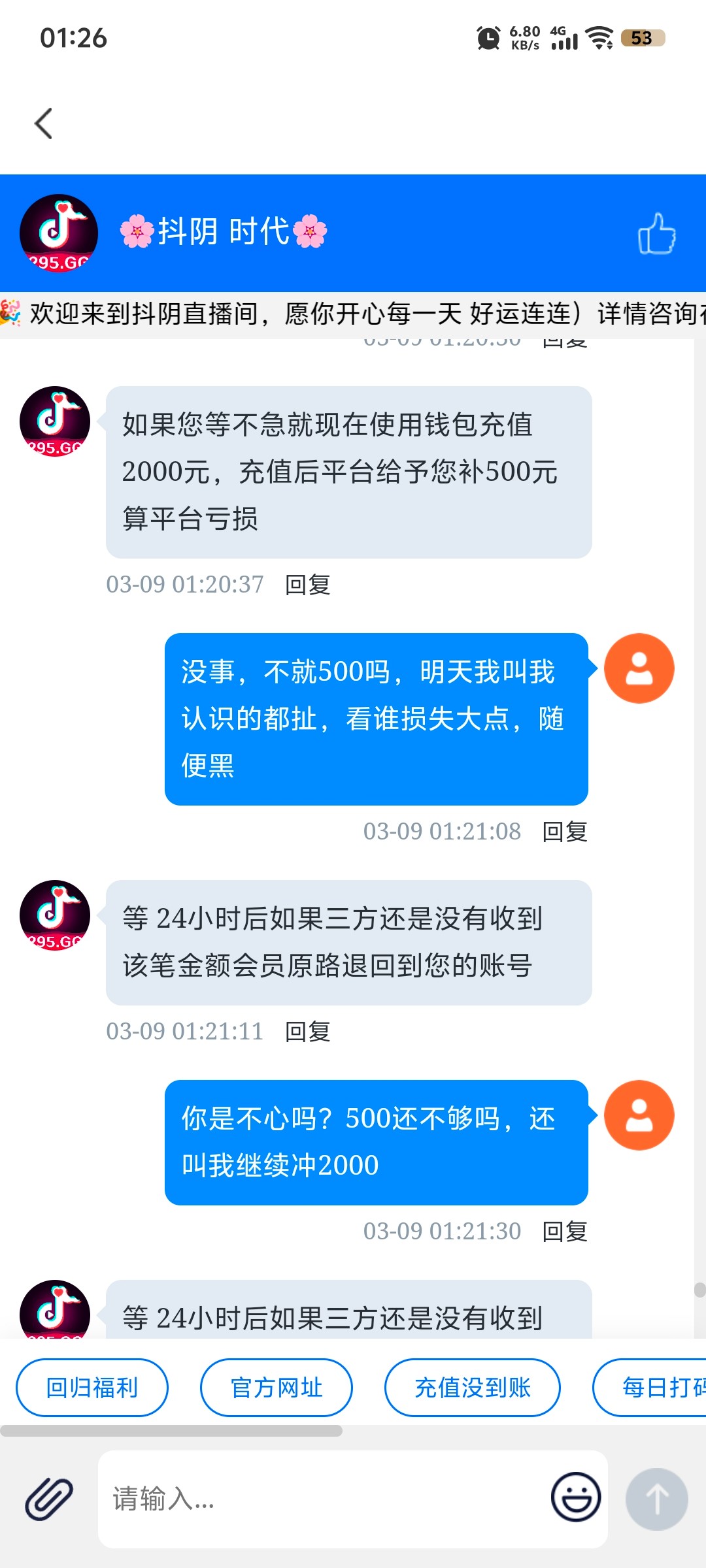Tap 回复 under the 01:21:11 message

tap(307, 1032)
